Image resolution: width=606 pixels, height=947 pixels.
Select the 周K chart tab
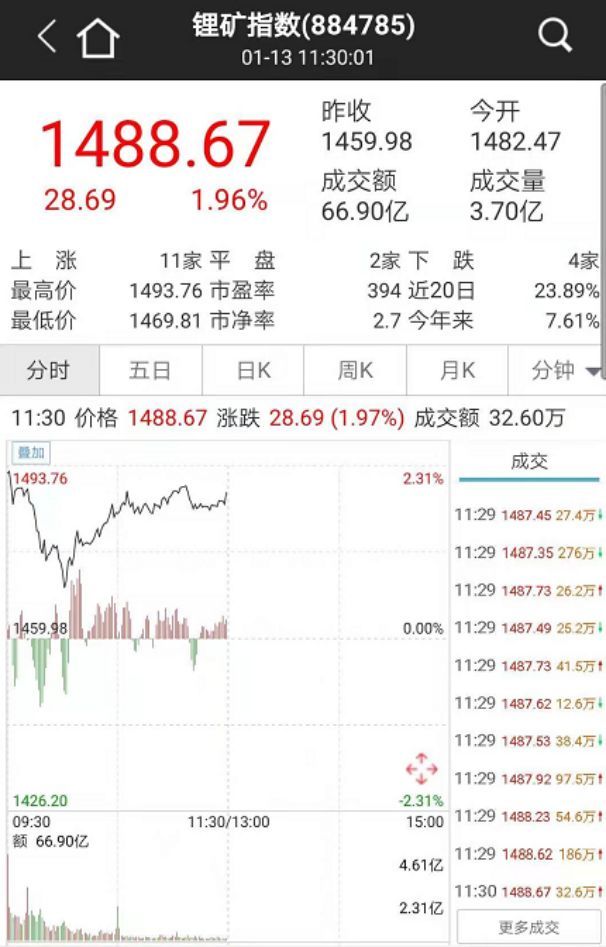coord(355,371)
